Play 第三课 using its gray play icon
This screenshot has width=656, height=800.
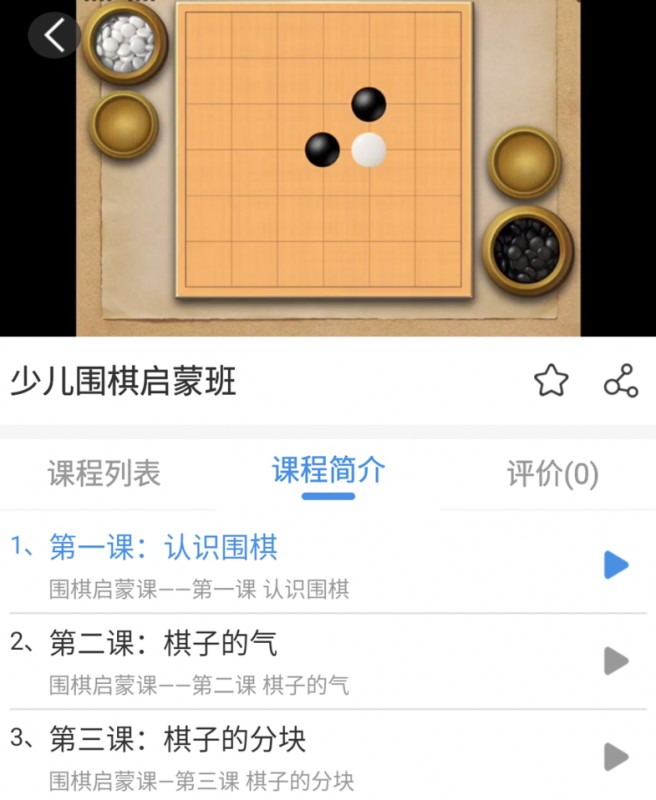(x=616, y=756)
